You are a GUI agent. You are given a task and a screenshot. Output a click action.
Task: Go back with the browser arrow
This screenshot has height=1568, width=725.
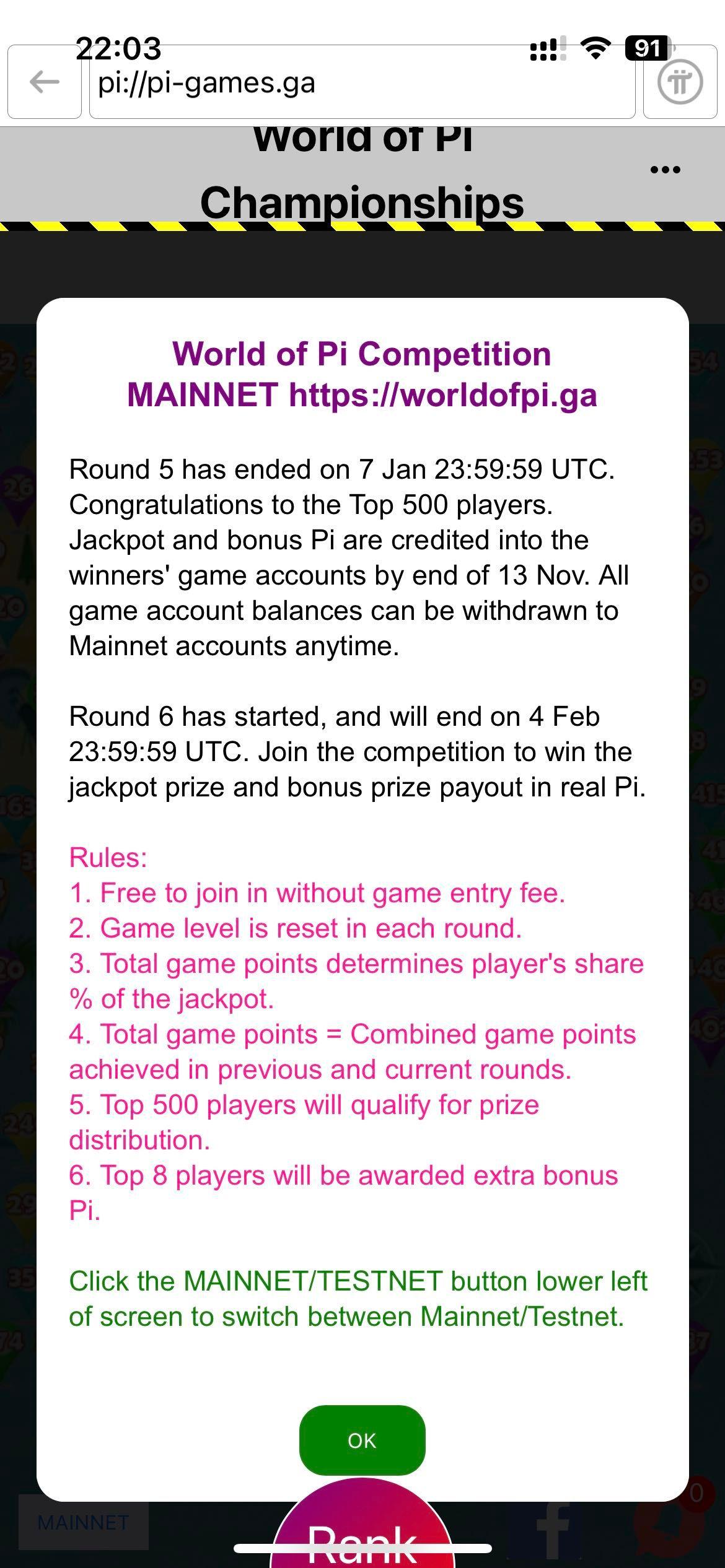45,82
